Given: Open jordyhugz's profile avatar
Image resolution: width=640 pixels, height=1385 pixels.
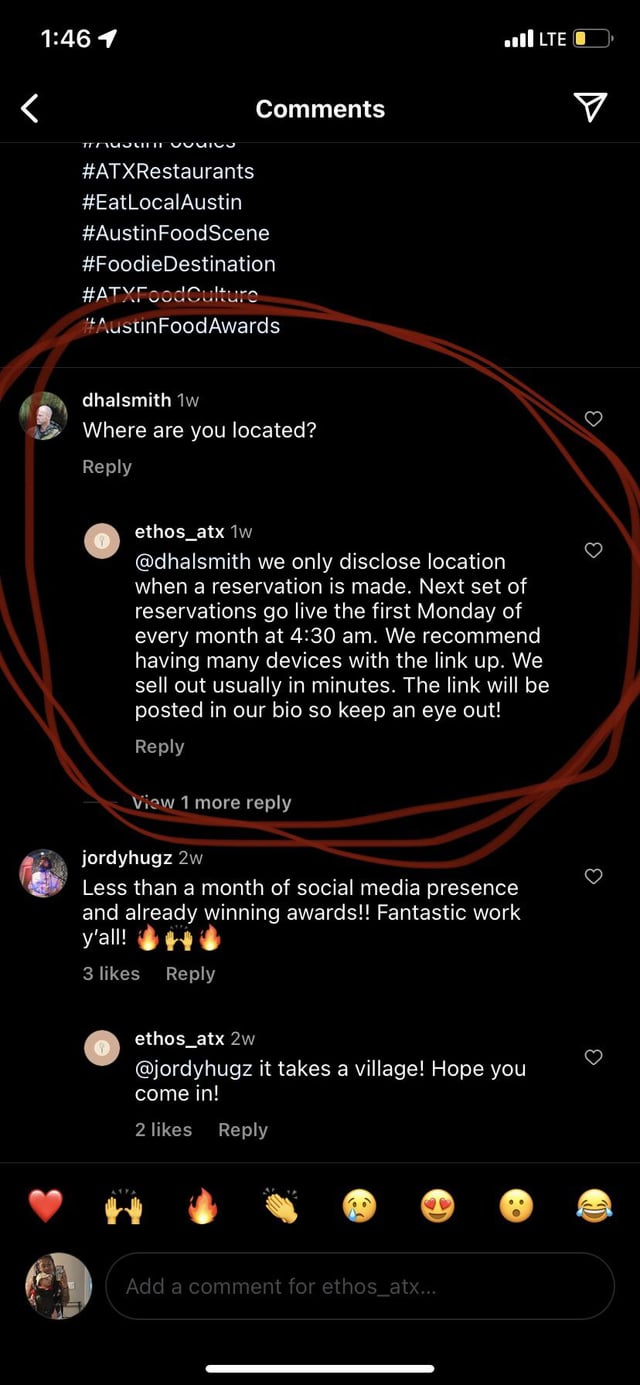Looking at the screenshot, I should tap(44, 874).
